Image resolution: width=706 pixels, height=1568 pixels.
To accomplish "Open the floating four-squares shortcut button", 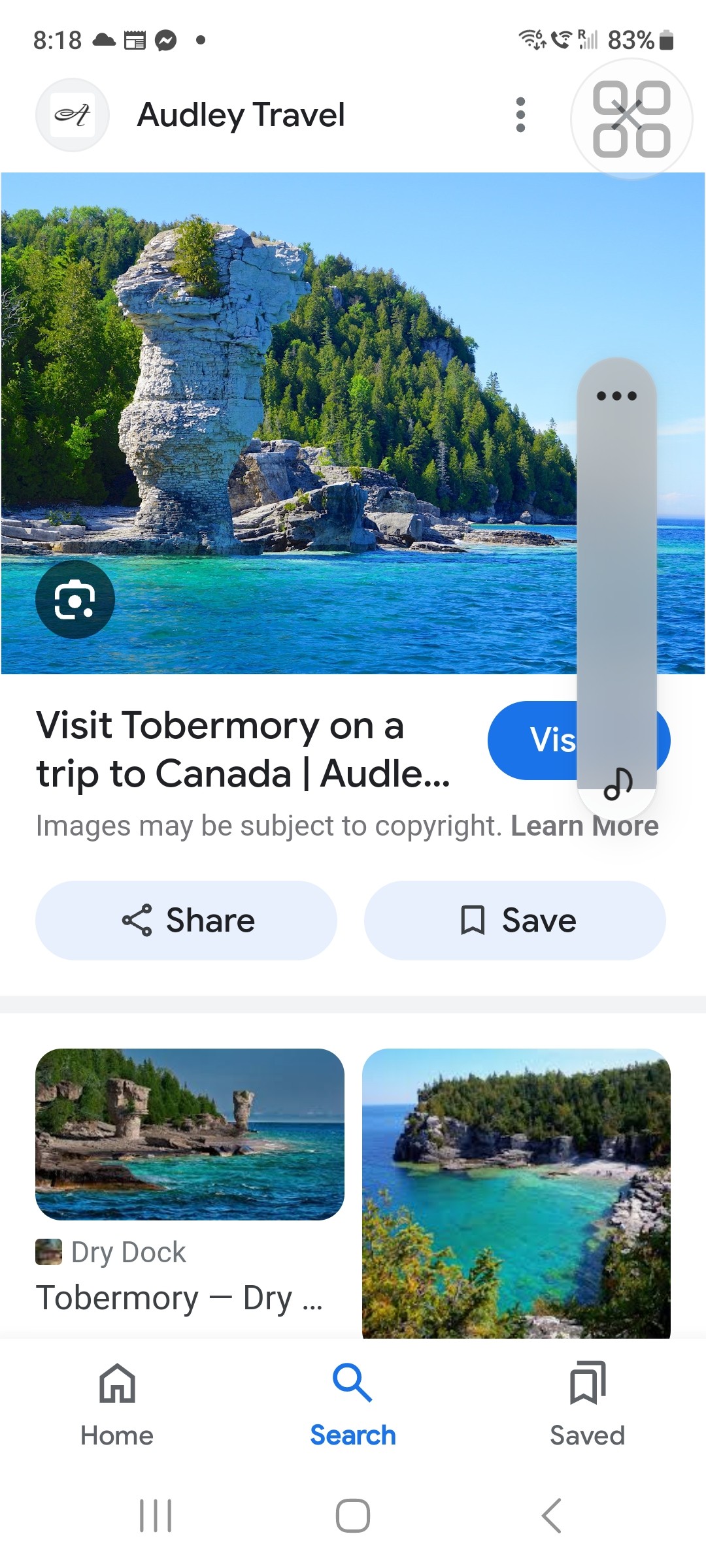I will coord(631,119).
